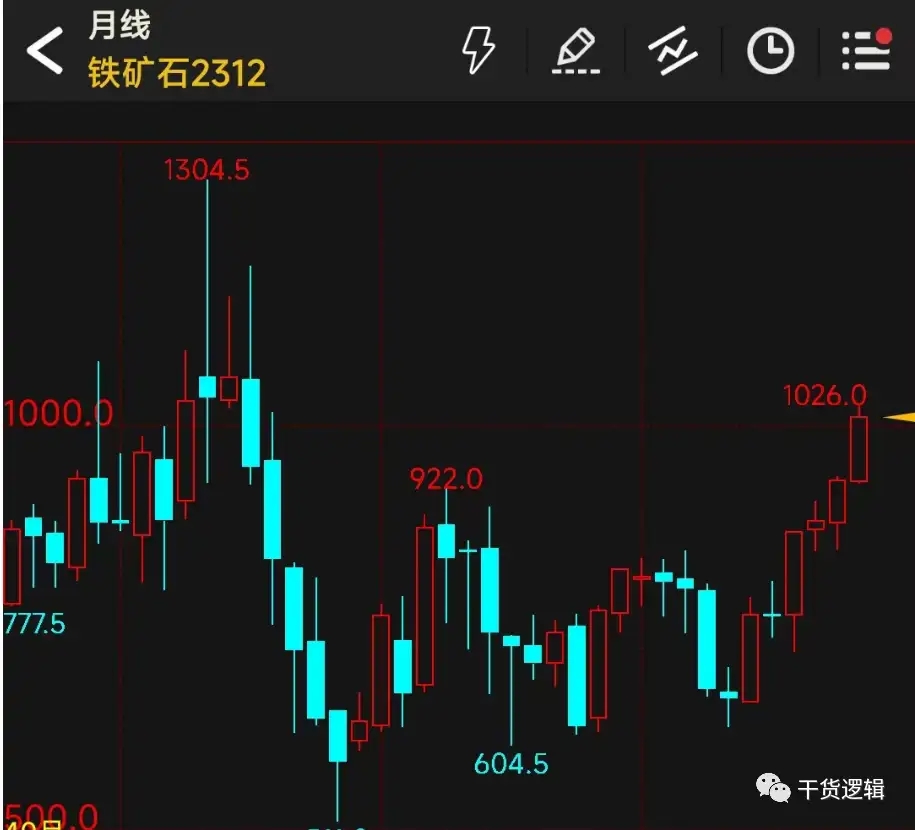
Task: Open the chart indicator lines icon
Action: pos(672,51)
